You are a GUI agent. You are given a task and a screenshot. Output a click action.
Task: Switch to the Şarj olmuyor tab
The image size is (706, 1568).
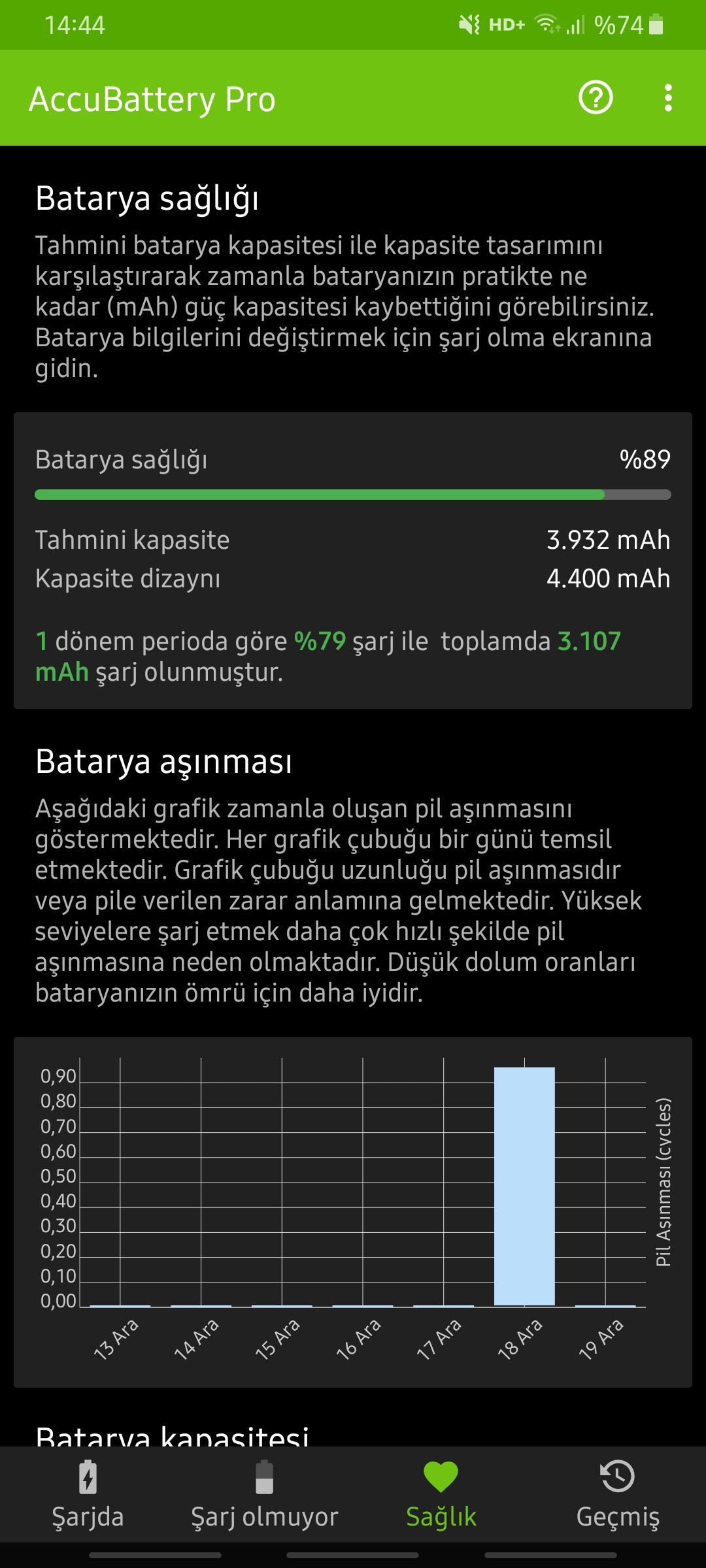[265, 1495]
